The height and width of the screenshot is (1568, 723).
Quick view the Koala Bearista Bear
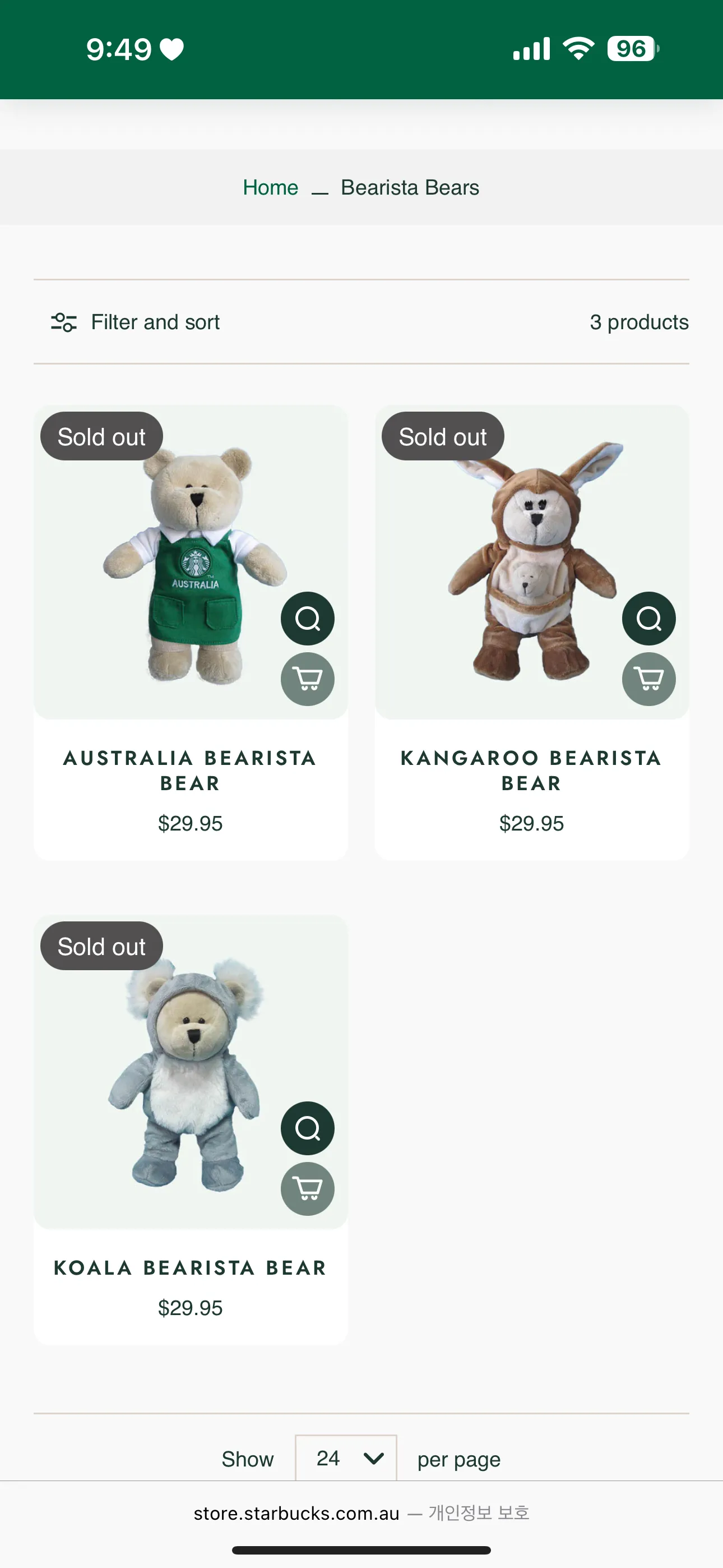point(307,1128)
